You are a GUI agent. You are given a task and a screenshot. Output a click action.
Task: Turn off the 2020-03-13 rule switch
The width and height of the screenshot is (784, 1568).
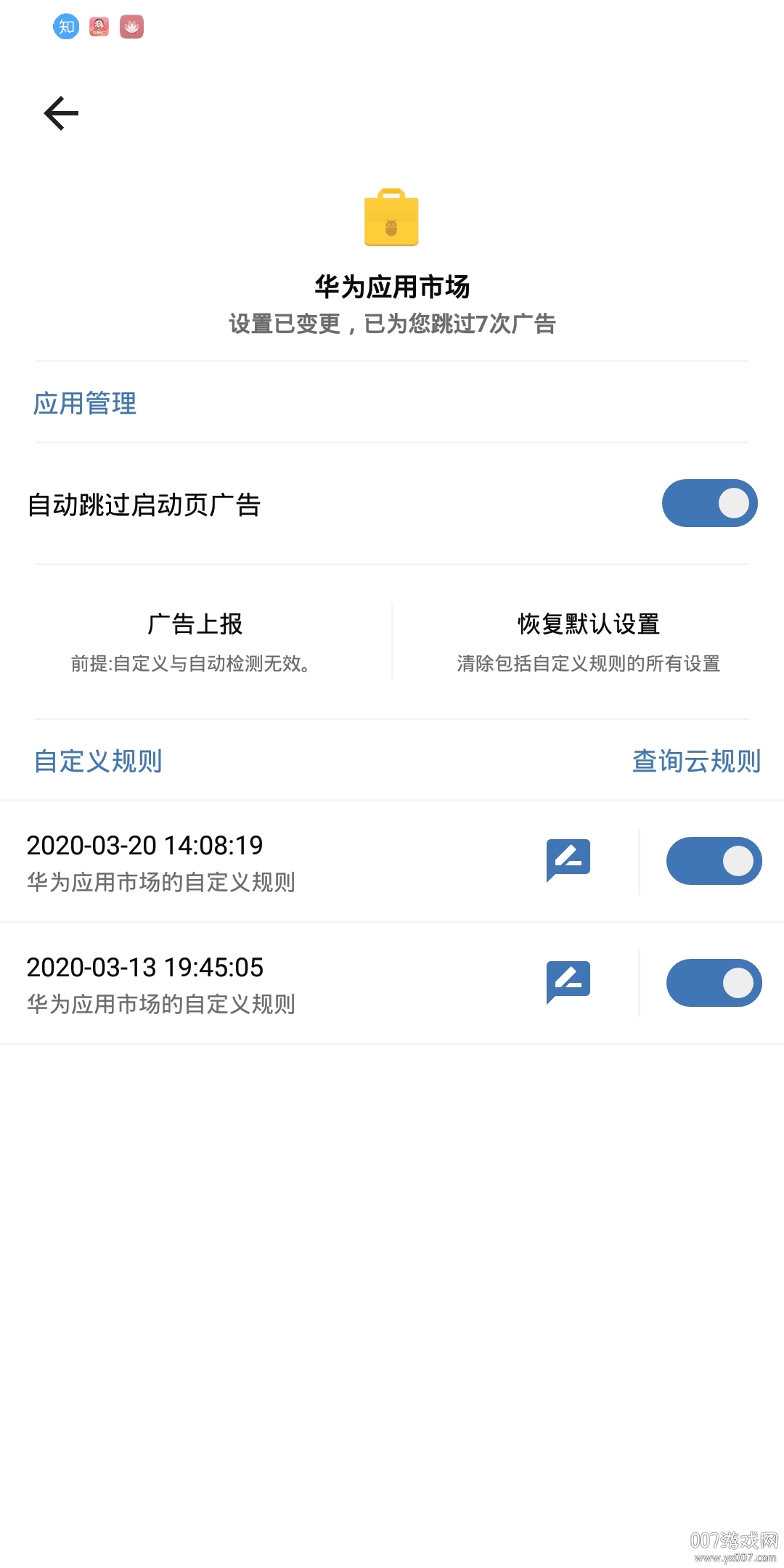[x=714, y=982]
